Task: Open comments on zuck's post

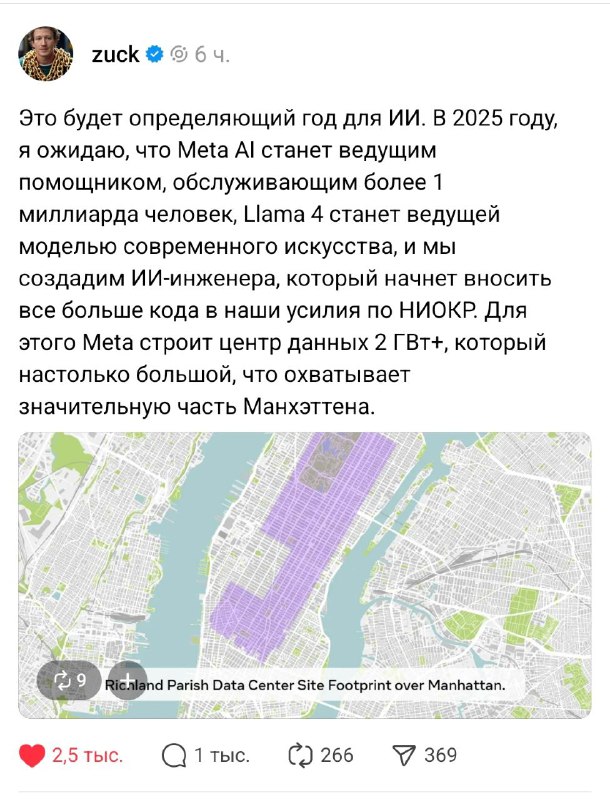Action: [x=174, y=755]
